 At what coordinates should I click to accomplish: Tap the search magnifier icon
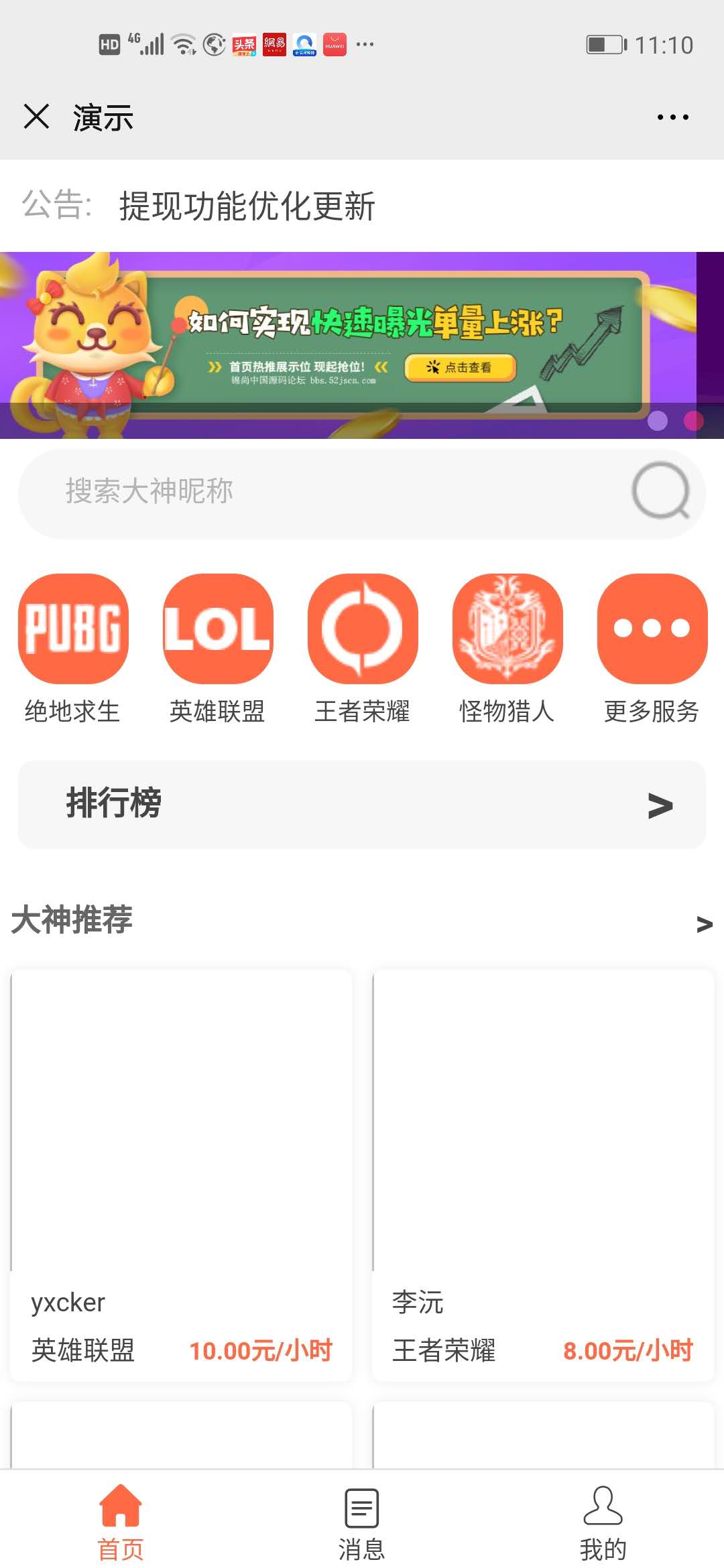[661, 491]
